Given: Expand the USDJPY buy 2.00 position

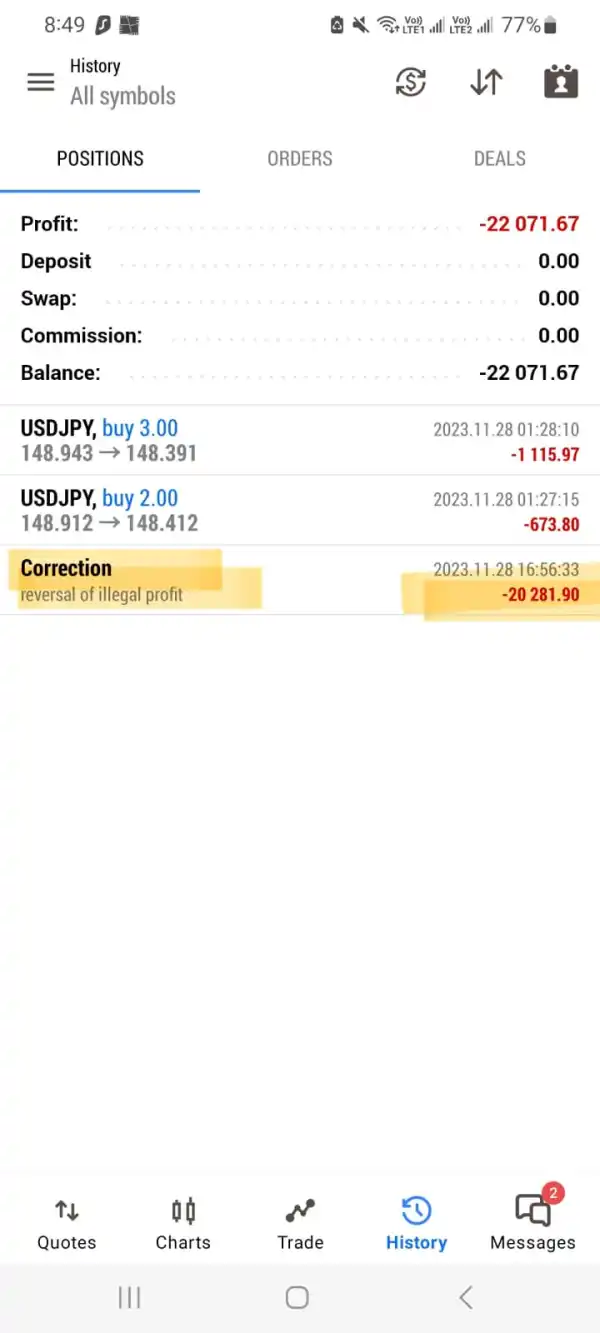Looking at the screenshot, I should point(300,510).
